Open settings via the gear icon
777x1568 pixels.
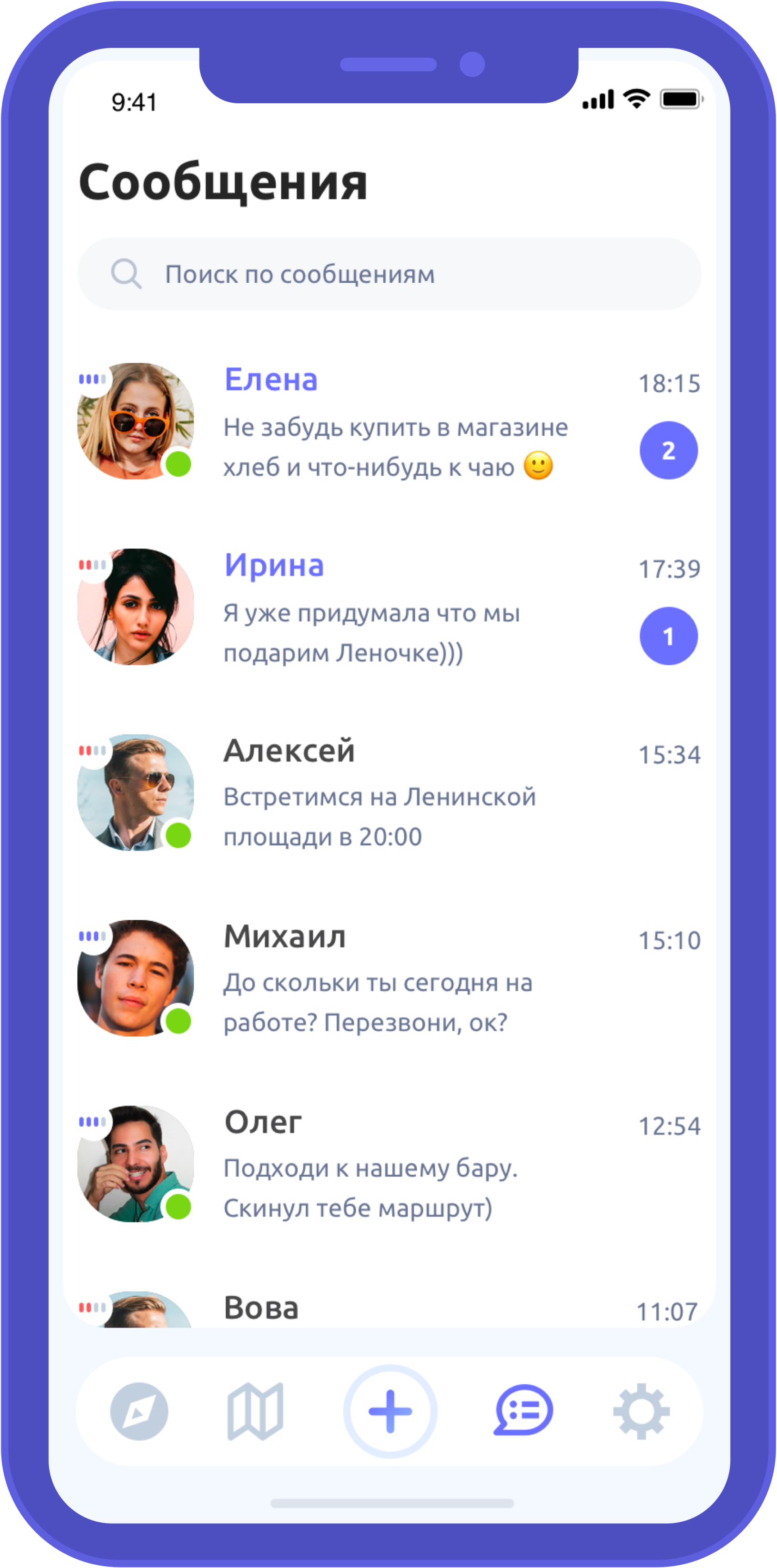point(641,1411)
